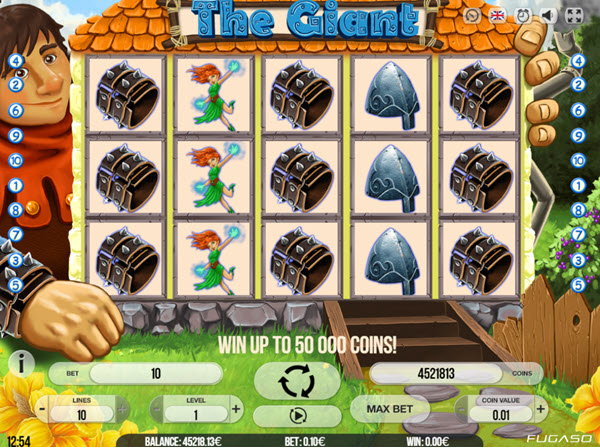This screenshot has height=448, width=600.
Task: Change language via the UK flag
Action: tap(497, 16)
